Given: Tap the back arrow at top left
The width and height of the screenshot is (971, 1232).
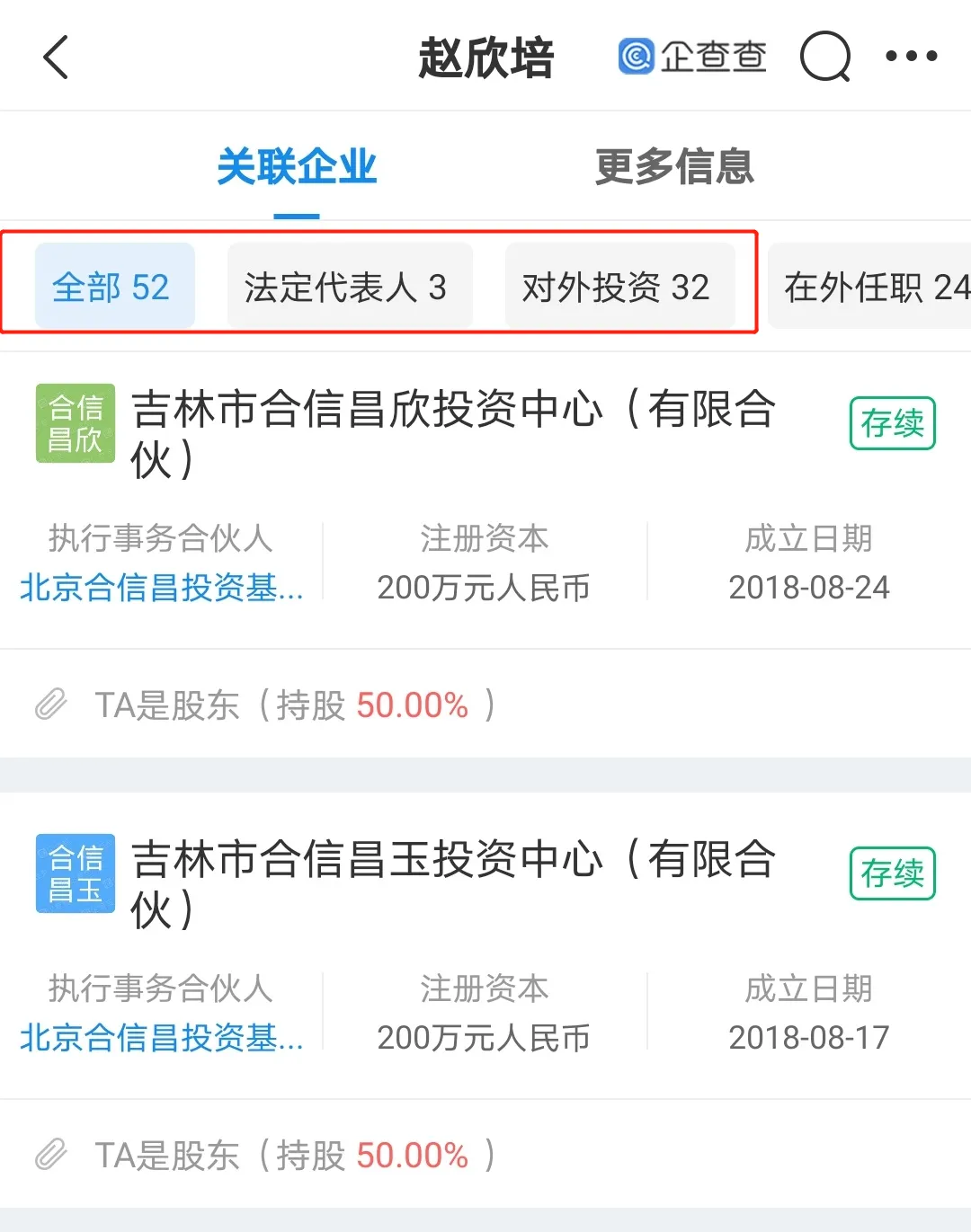Looking at the screenshot, I should click(x=56, y=56).
